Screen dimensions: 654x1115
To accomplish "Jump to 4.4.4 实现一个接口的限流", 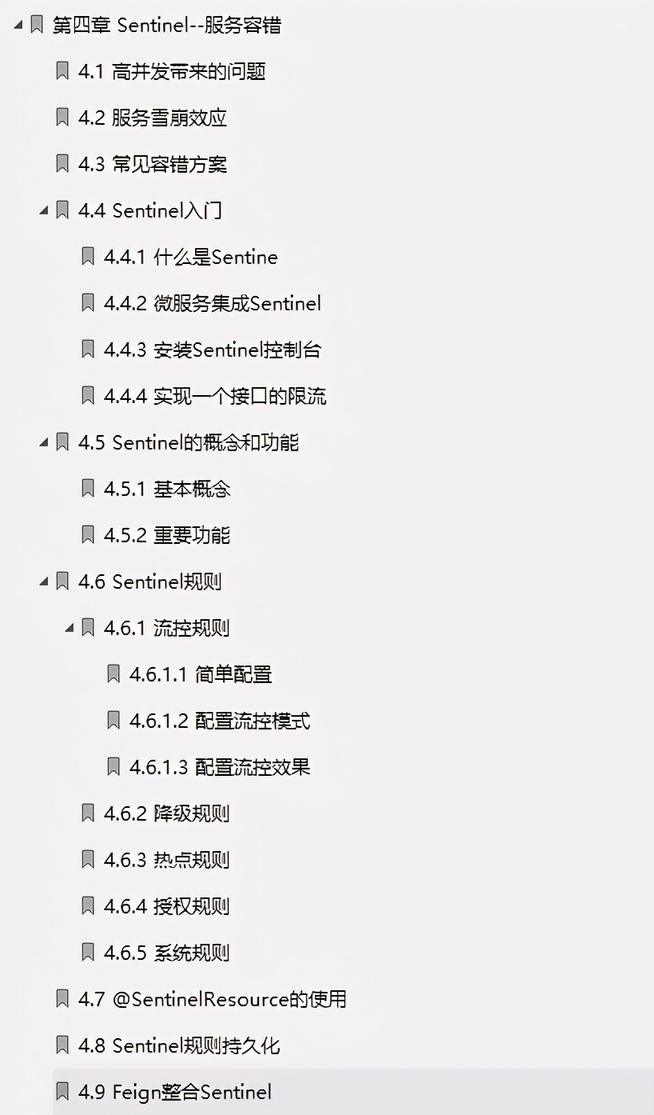I will [215, 396].
